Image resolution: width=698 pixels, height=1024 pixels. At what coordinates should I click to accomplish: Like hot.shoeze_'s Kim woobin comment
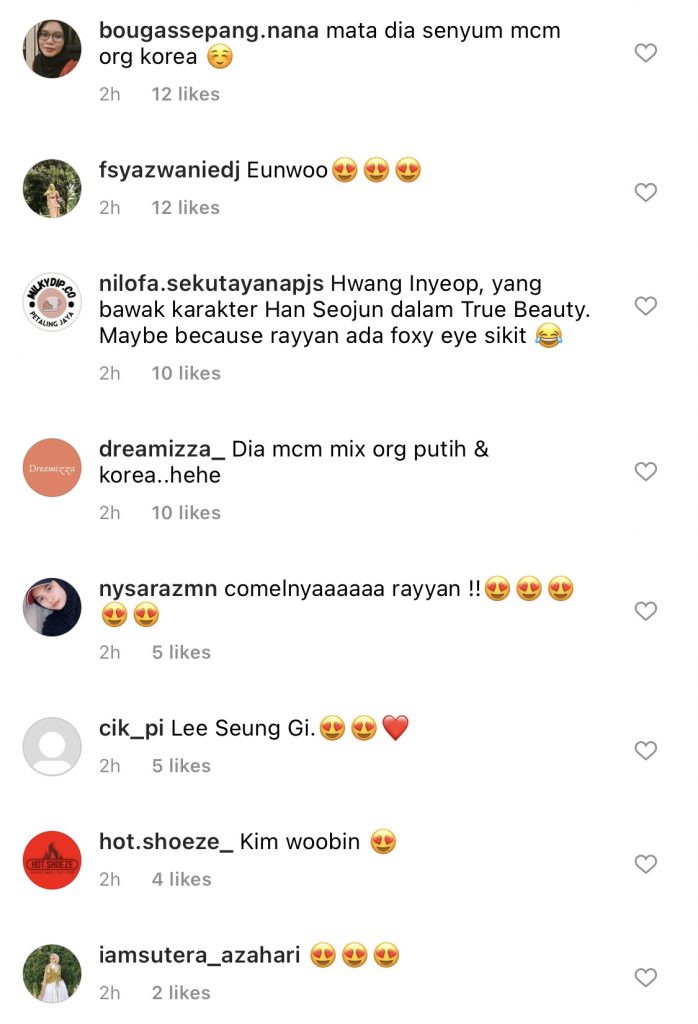click(x=646, y=864)
